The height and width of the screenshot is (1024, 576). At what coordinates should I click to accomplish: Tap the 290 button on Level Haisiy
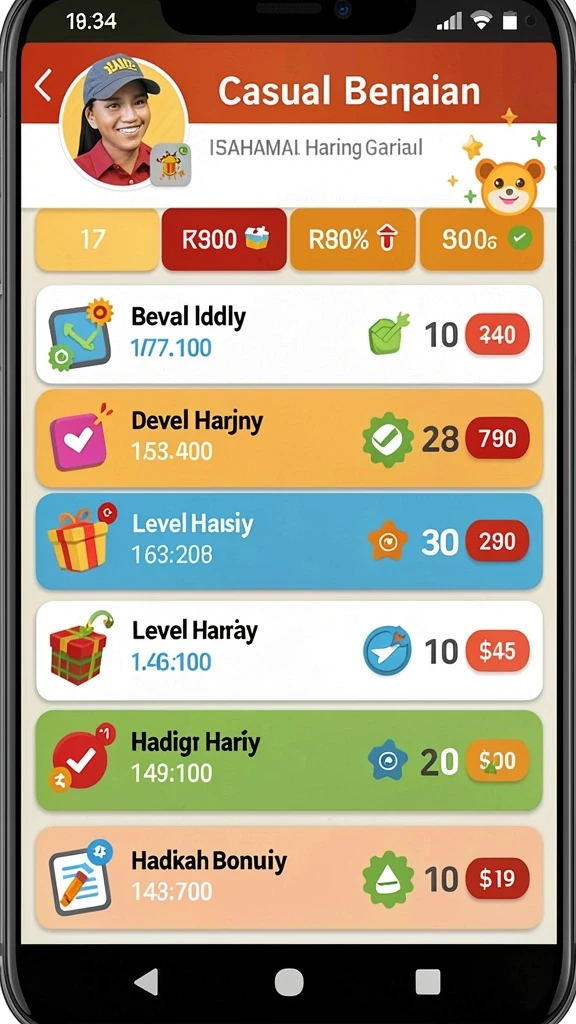click(x=497, y=541)
